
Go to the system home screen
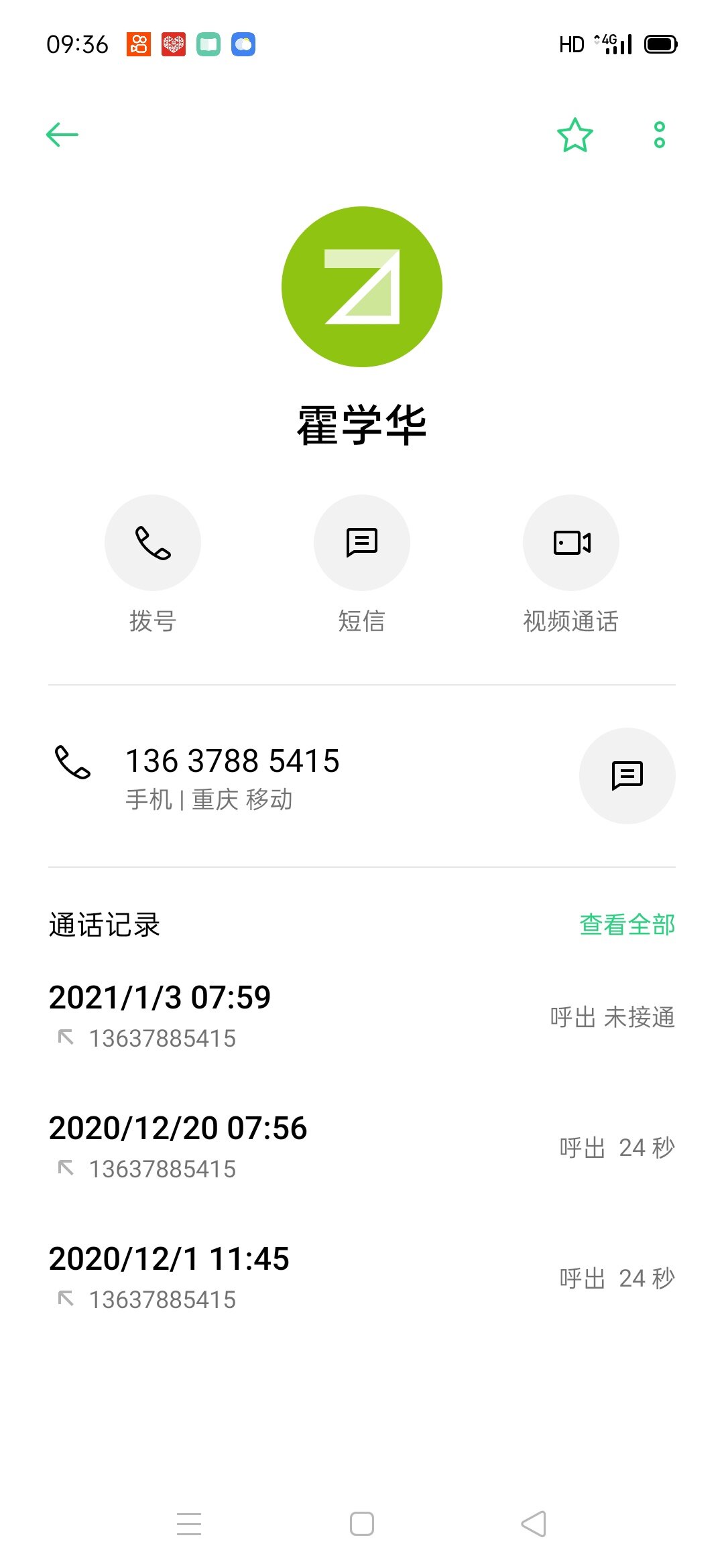[x=362, y=1524]
